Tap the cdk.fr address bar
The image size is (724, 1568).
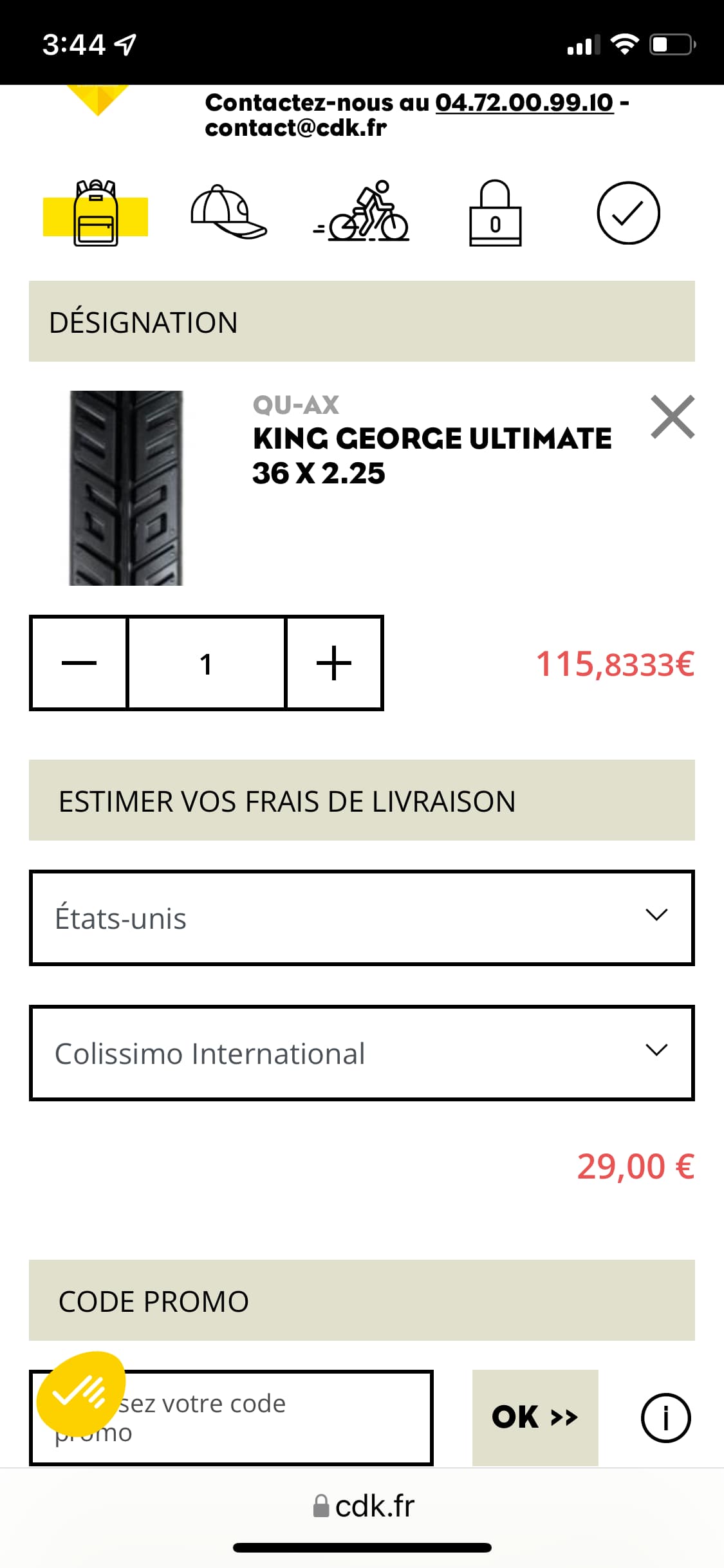[x=362, y=1506]
